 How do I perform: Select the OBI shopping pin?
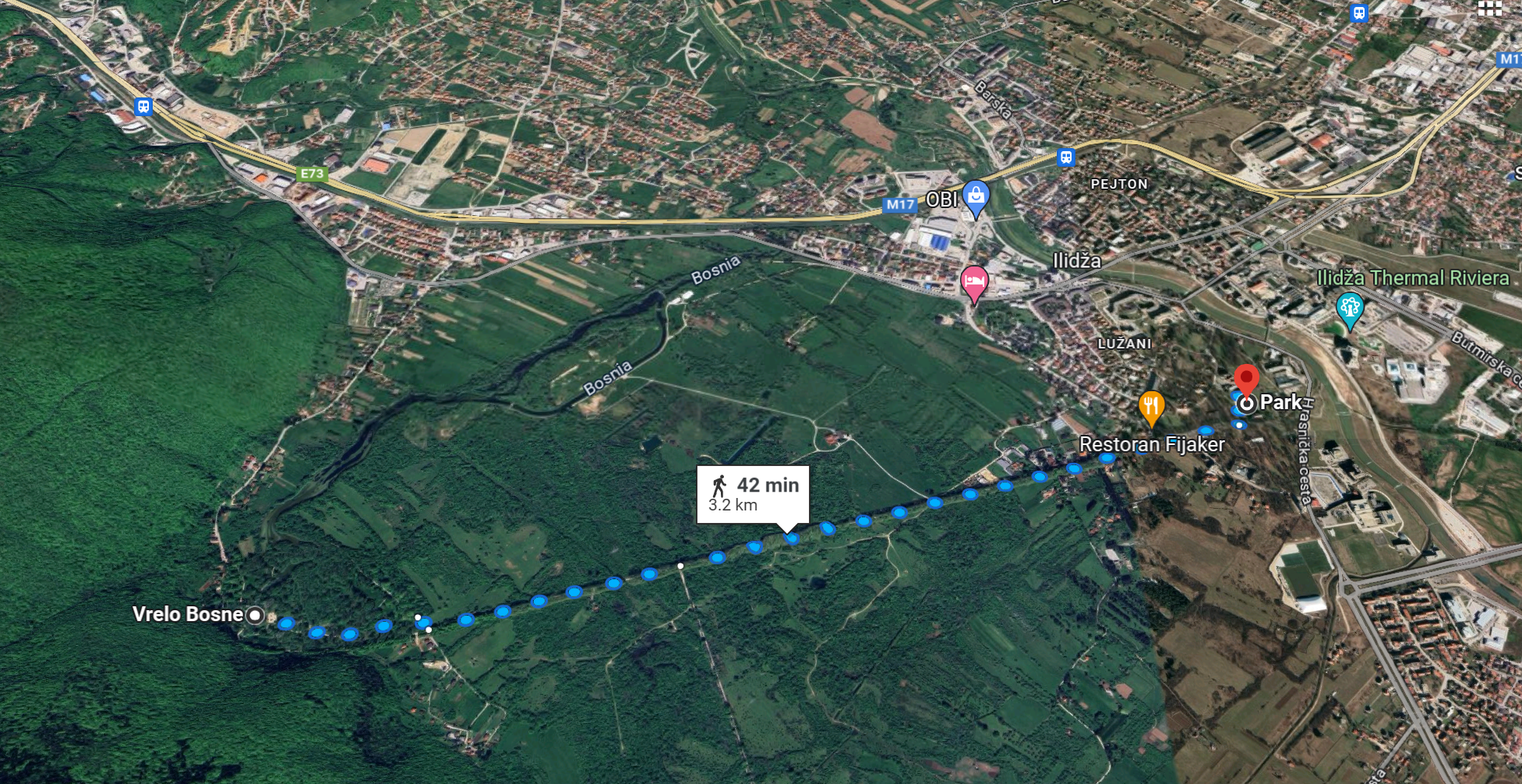point(975,196)
